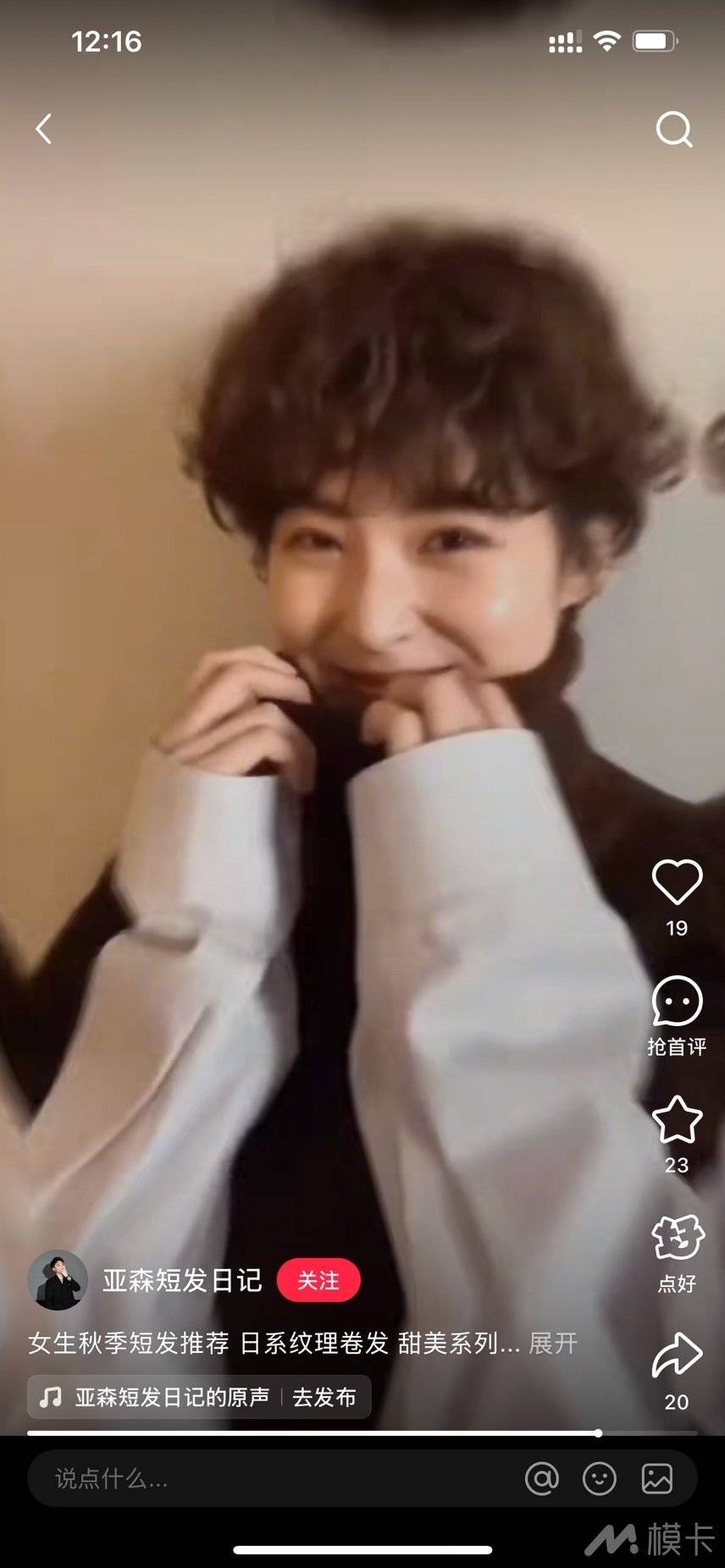Open the emoji picker in comment bar
The width and height of the screenshot is (725, 1568).
click(x=600, y=1478)
